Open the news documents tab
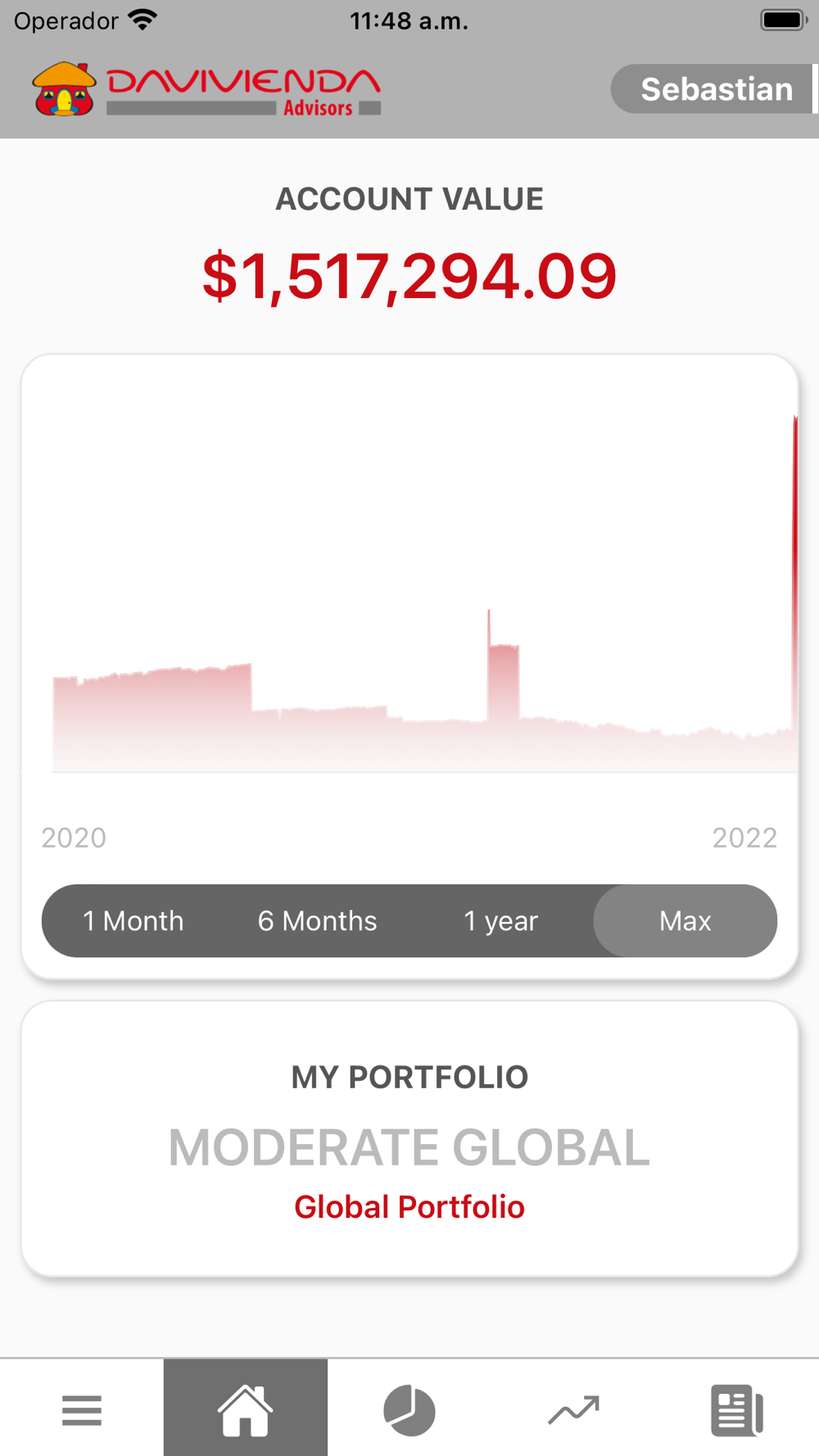This screenshot has height=1456, width=819. 737,1410
